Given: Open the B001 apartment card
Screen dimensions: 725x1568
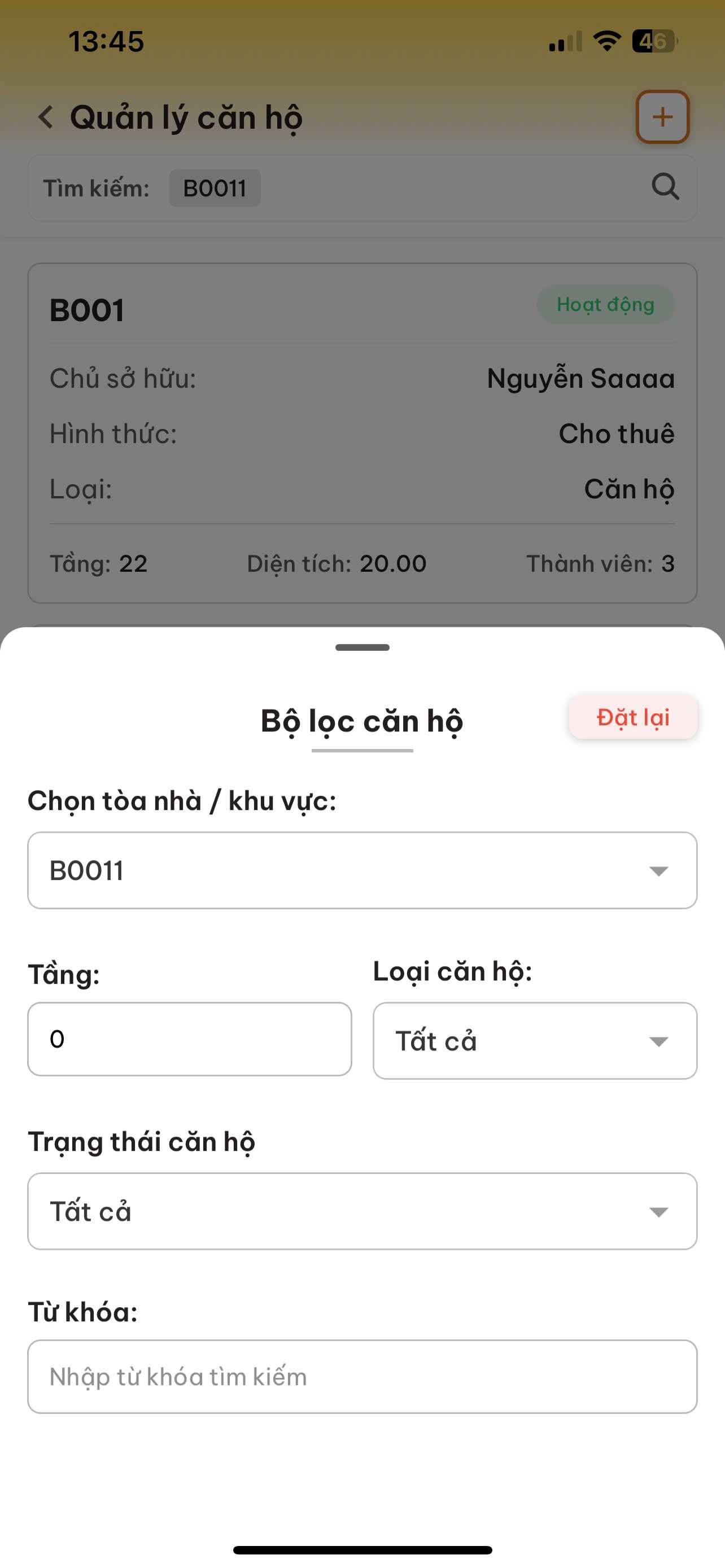Looking at the screenshot, I should pos(362,433).
